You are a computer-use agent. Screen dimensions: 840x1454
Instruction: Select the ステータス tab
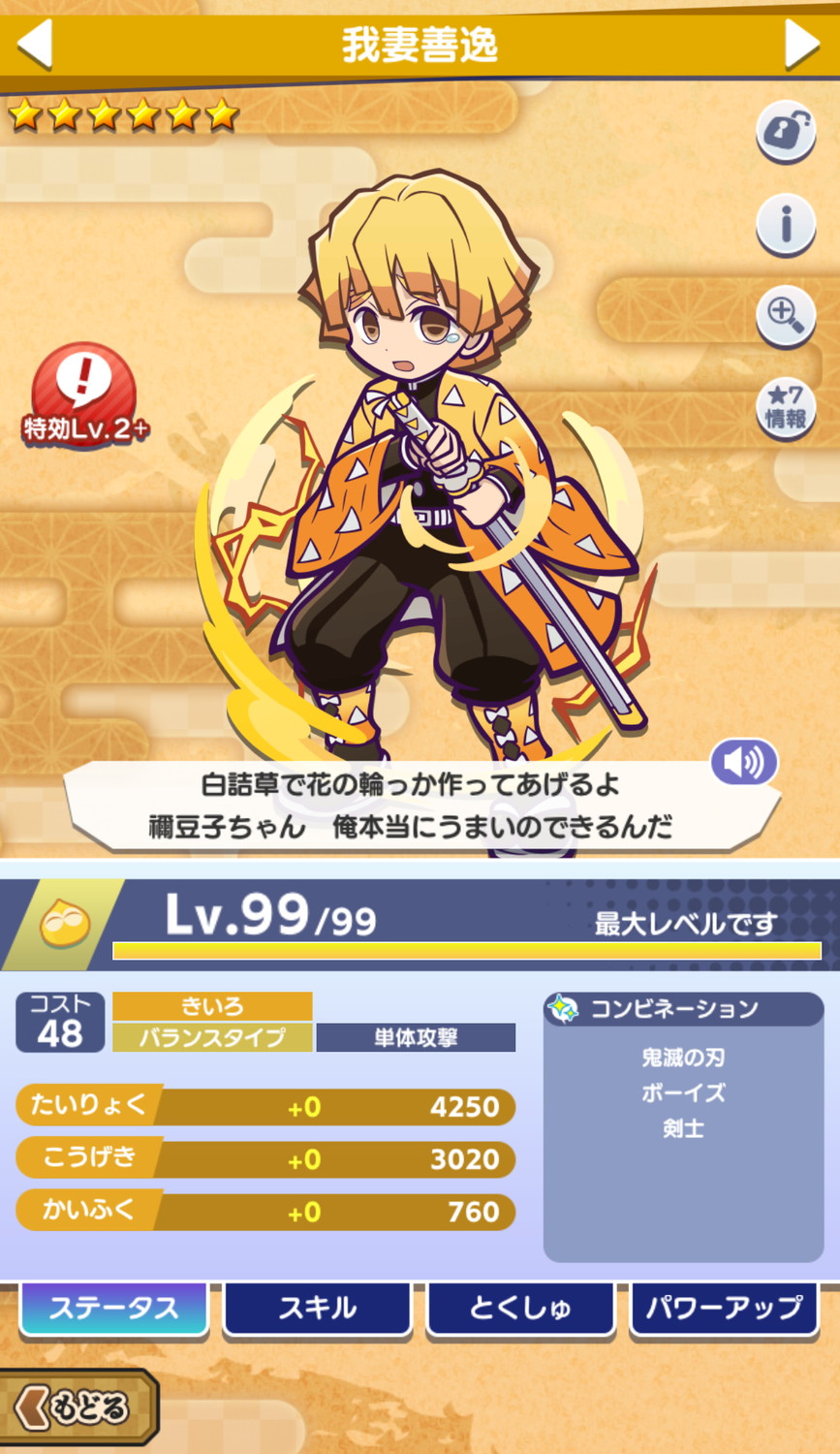(x=114, y=1309)
